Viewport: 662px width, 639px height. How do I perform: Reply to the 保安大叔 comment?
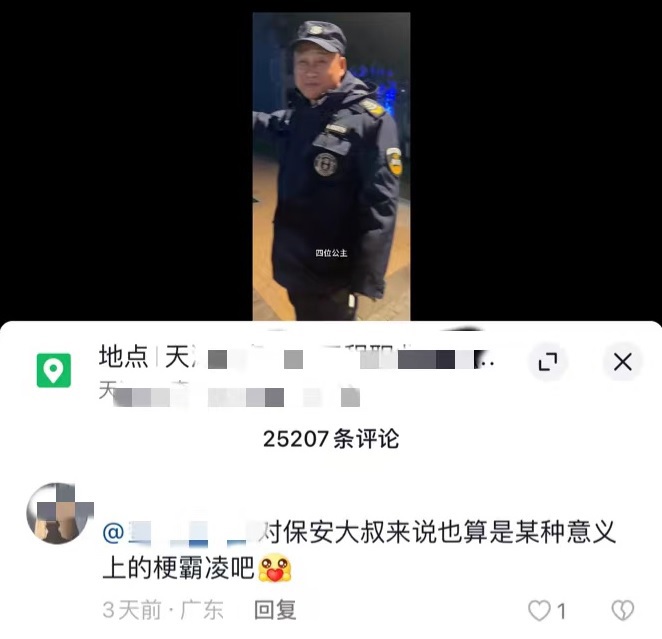(275, 610)
